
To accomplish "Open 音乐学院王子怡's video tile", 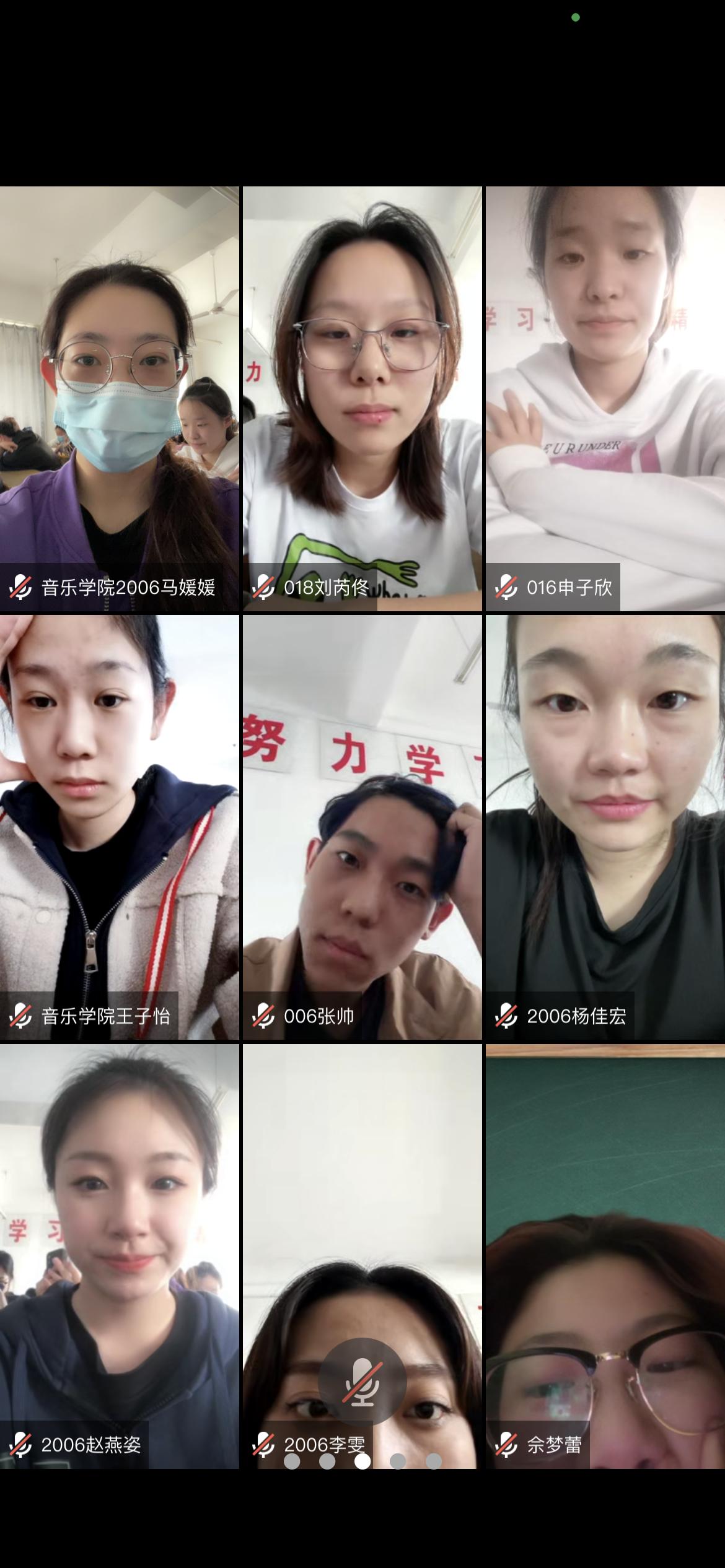I will click(x=119, y=827).
